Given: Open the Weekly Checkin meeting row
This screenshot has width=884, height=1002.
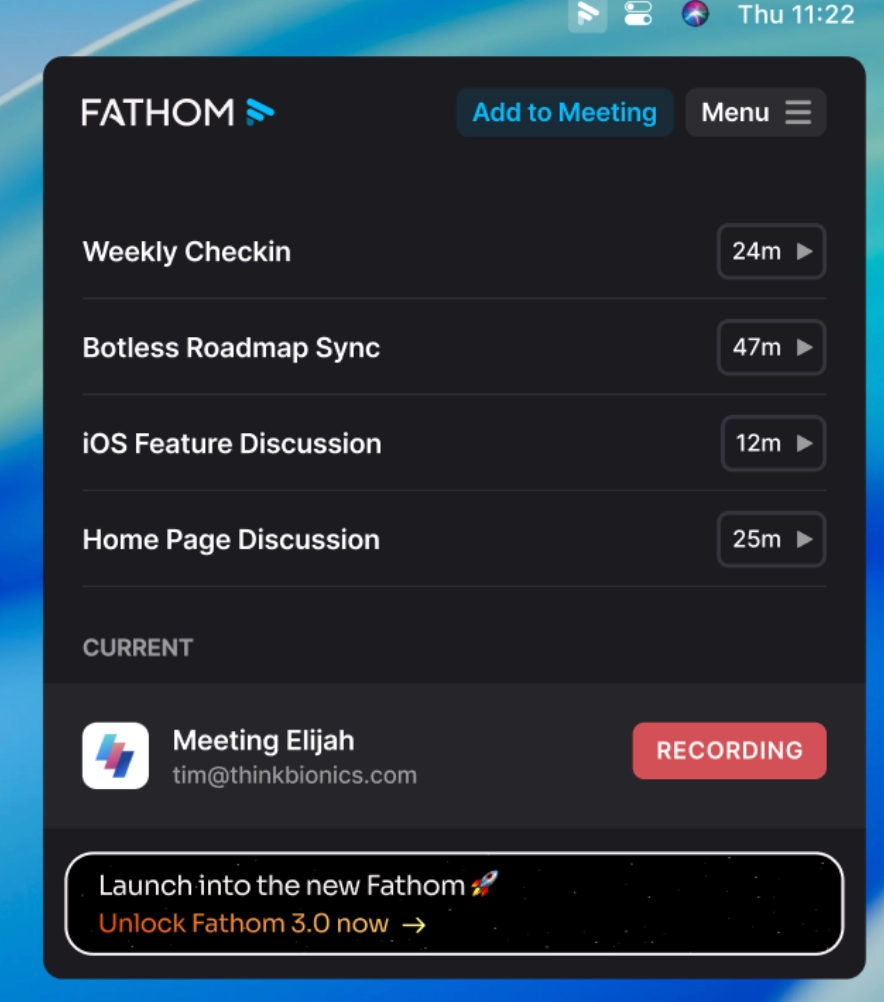Looking at the screenshot, I should point(187,252).
